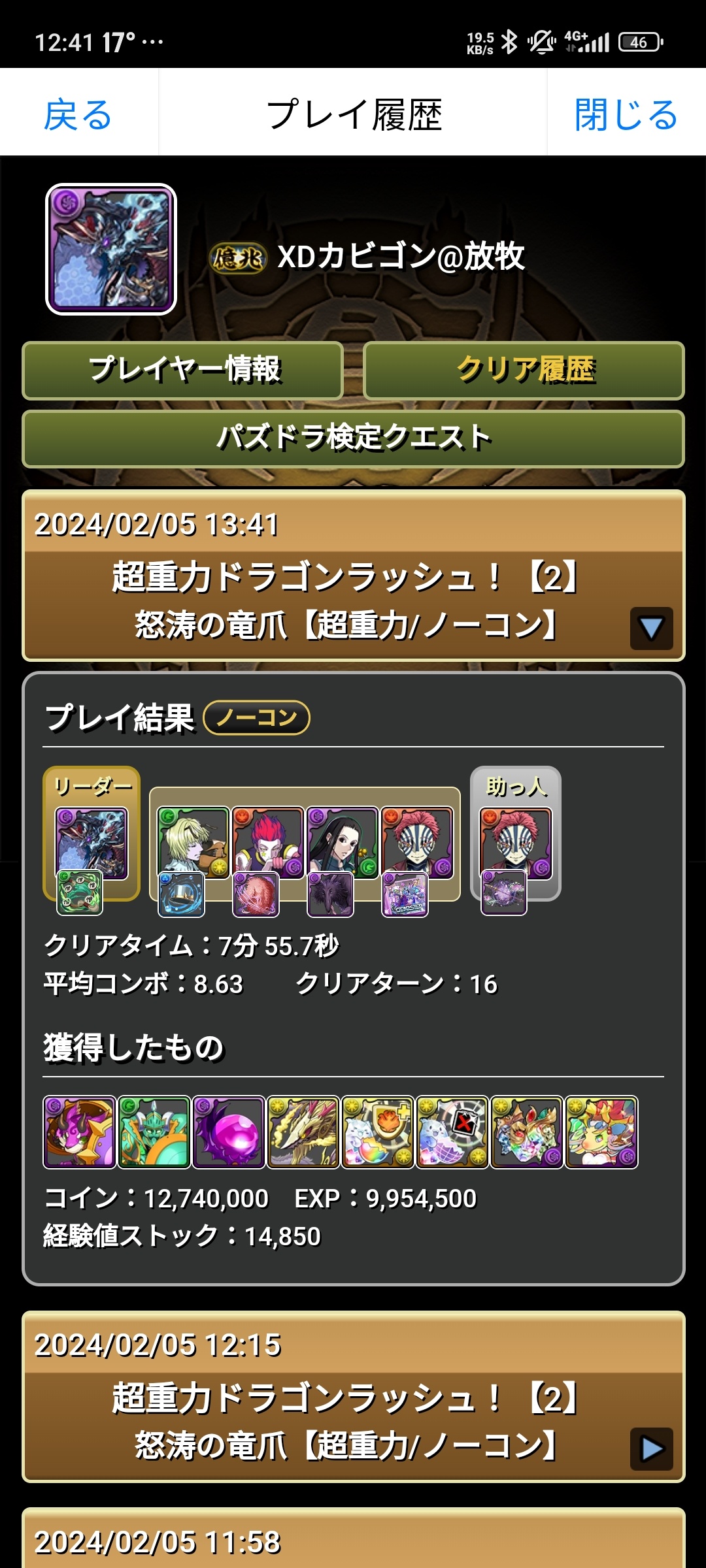
Task: Expand the 11:58 play record
Action: click(353, 1542)
